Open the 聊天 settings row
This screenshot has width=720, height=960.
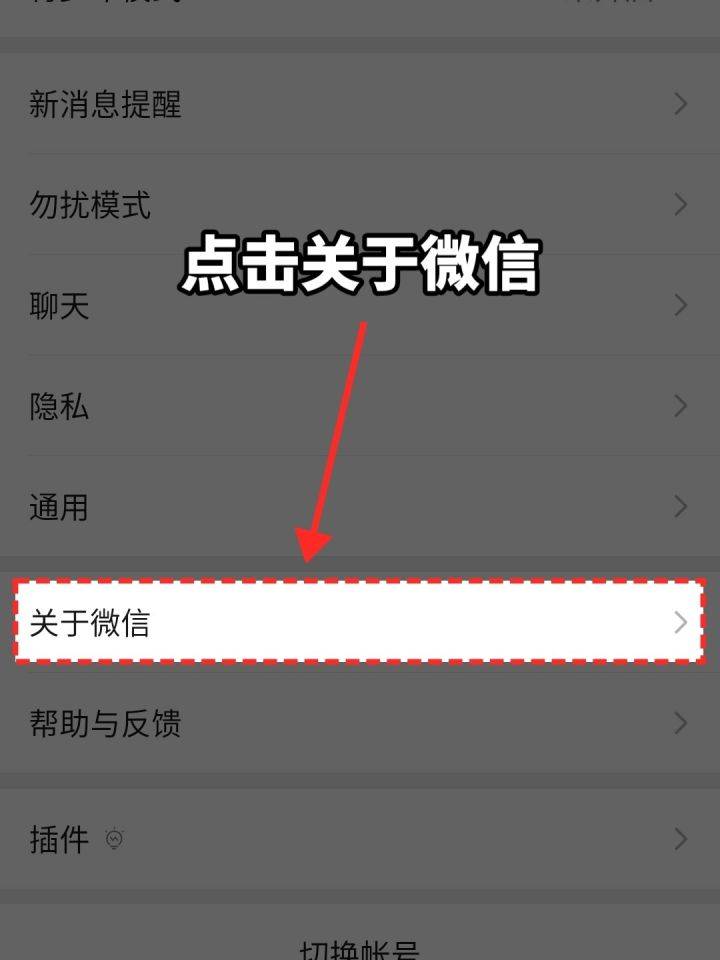click(360, 306)
